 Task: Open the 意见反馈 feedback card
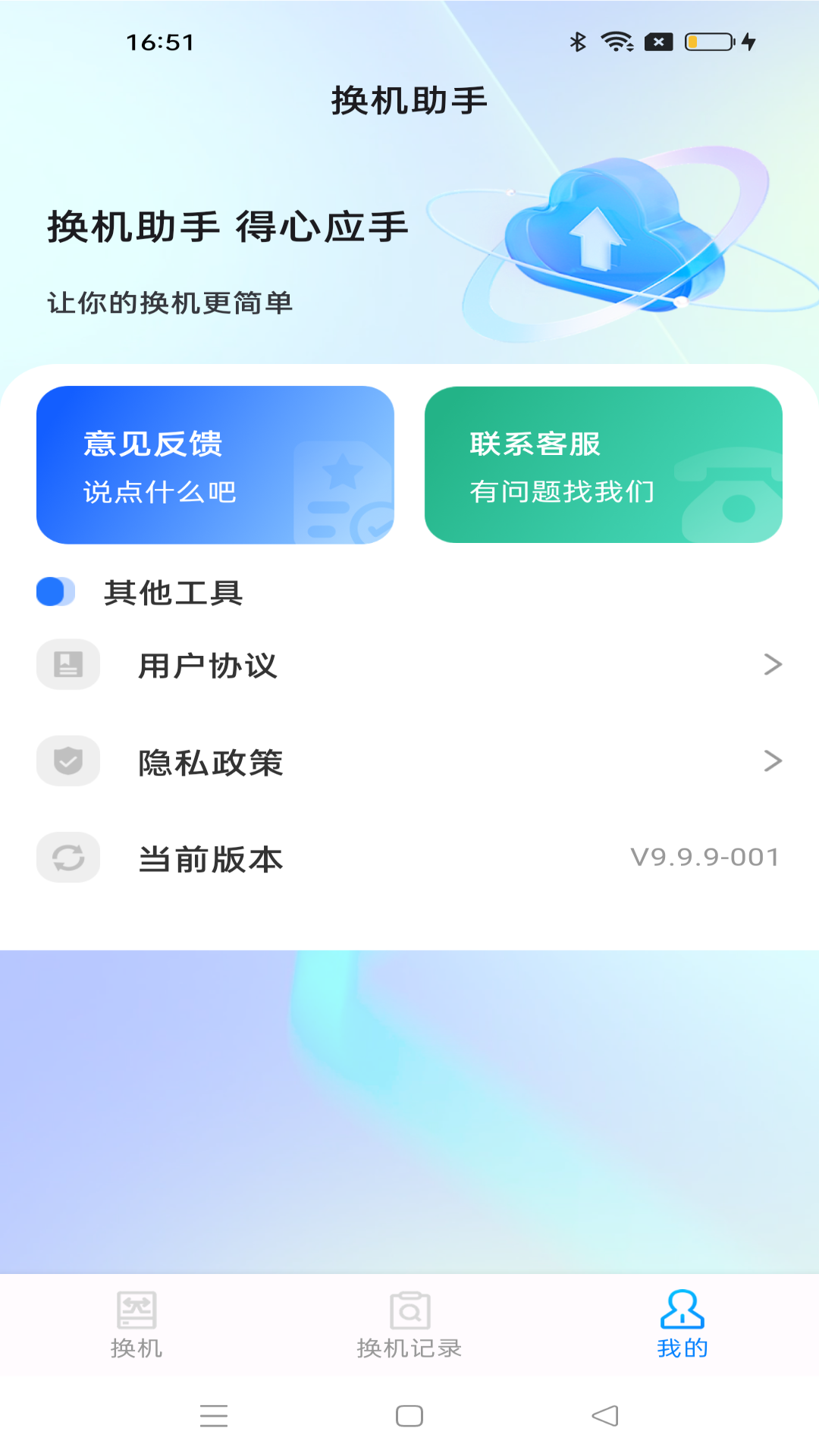pyautogui.click(x=215, y=466)
